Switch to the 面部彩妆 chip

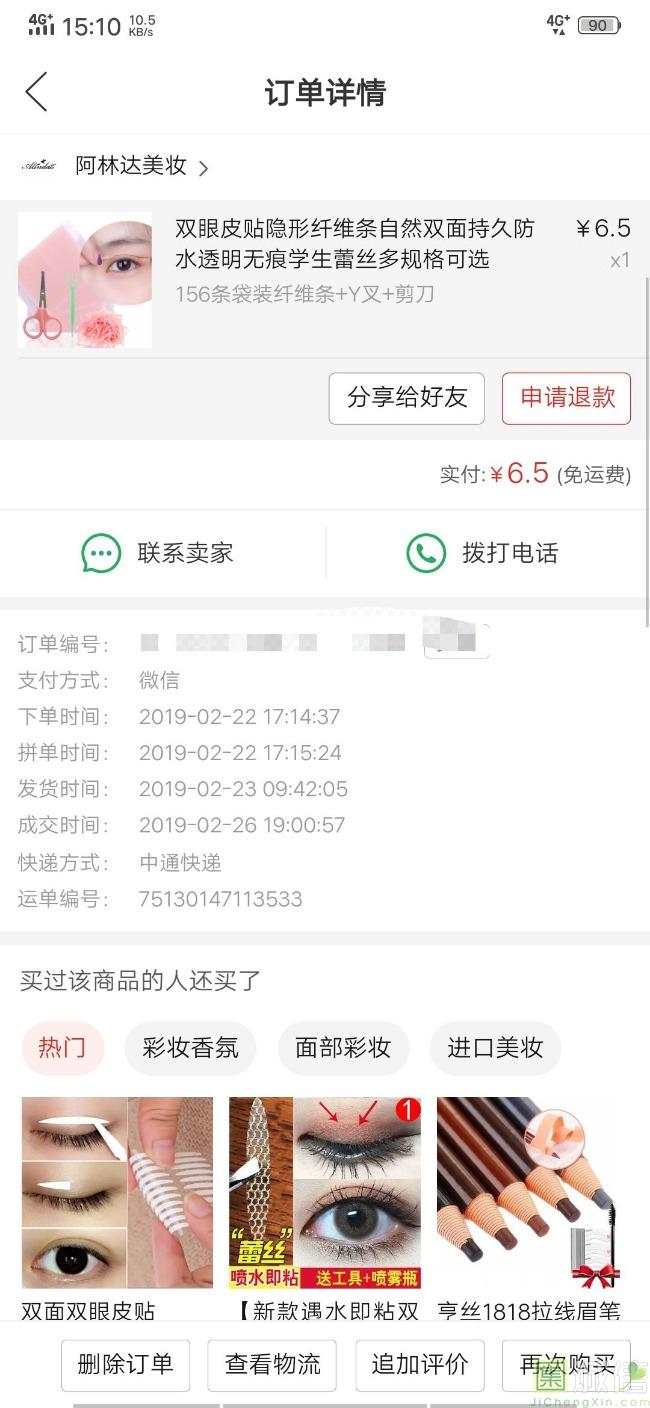pos(343,1048)
